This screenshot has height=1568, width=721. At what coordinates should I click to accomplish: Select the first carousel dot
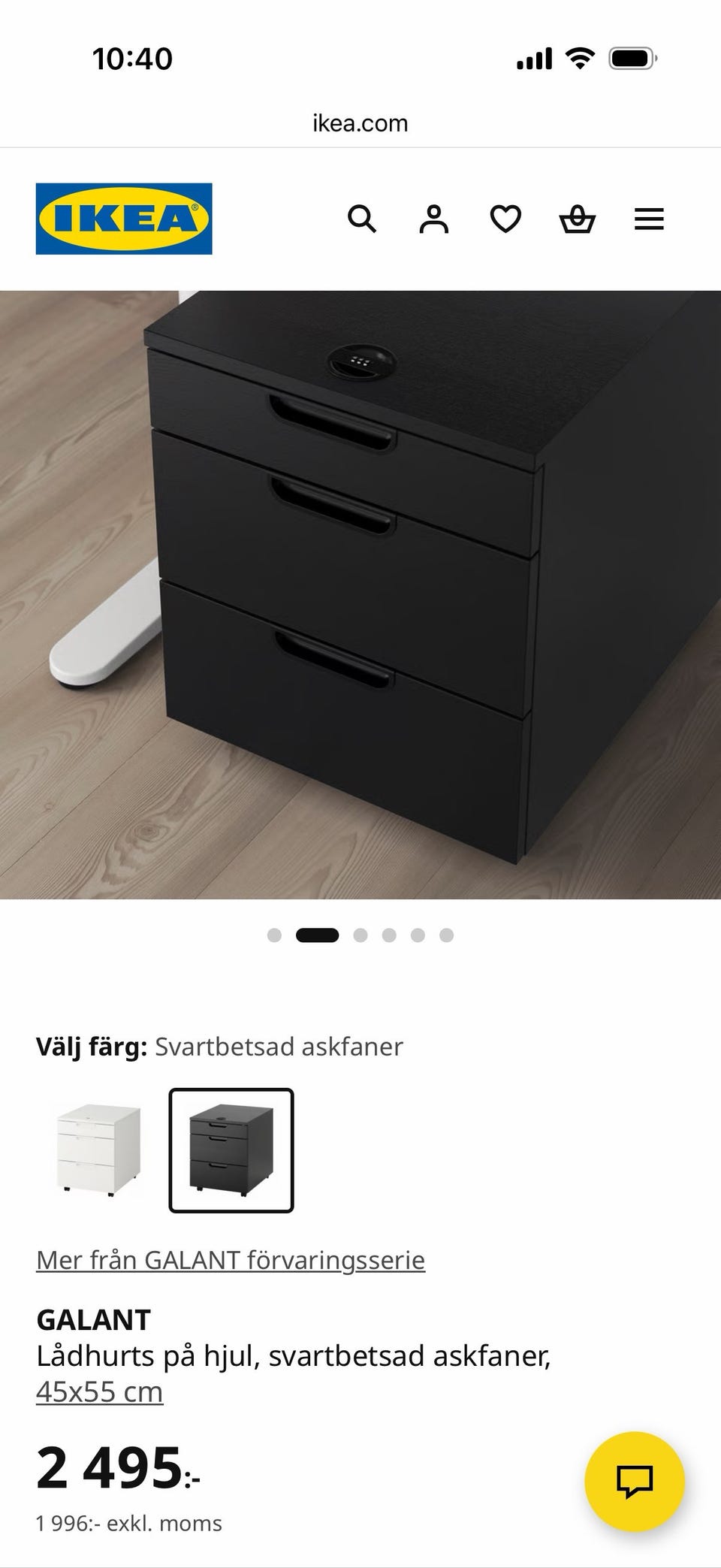[273, 935]
